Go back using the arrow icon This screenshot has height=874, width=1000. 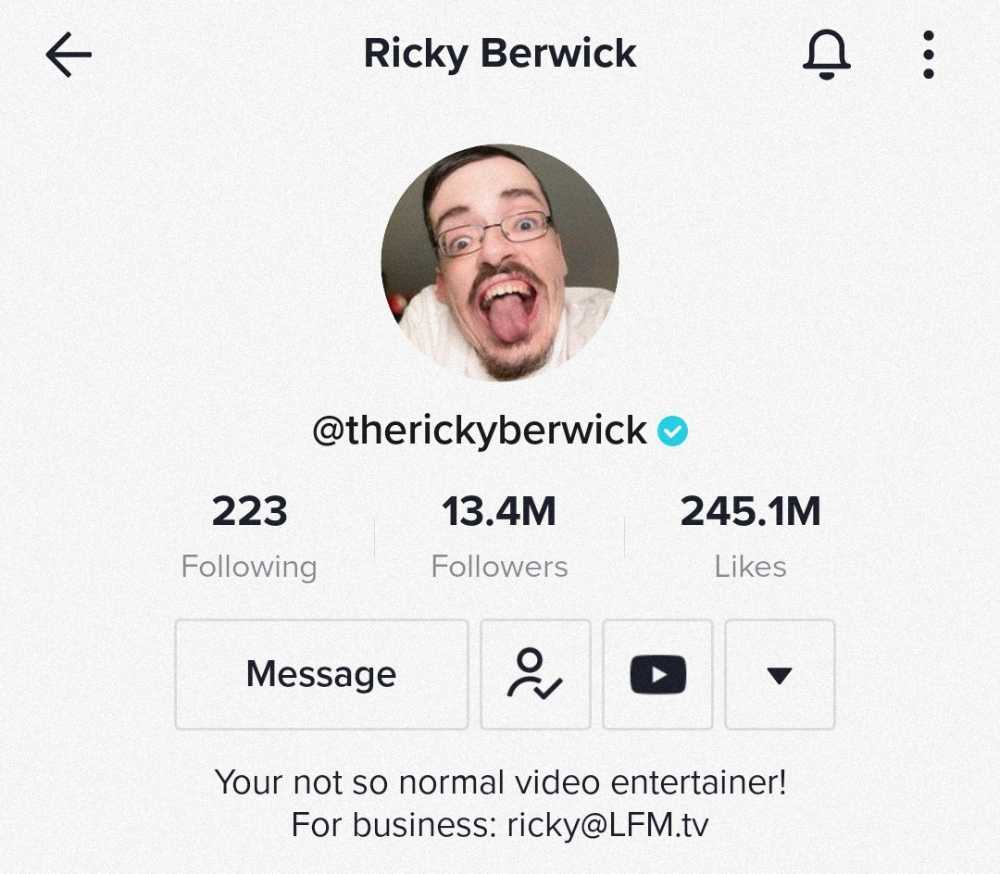click(x=69, y=55)
